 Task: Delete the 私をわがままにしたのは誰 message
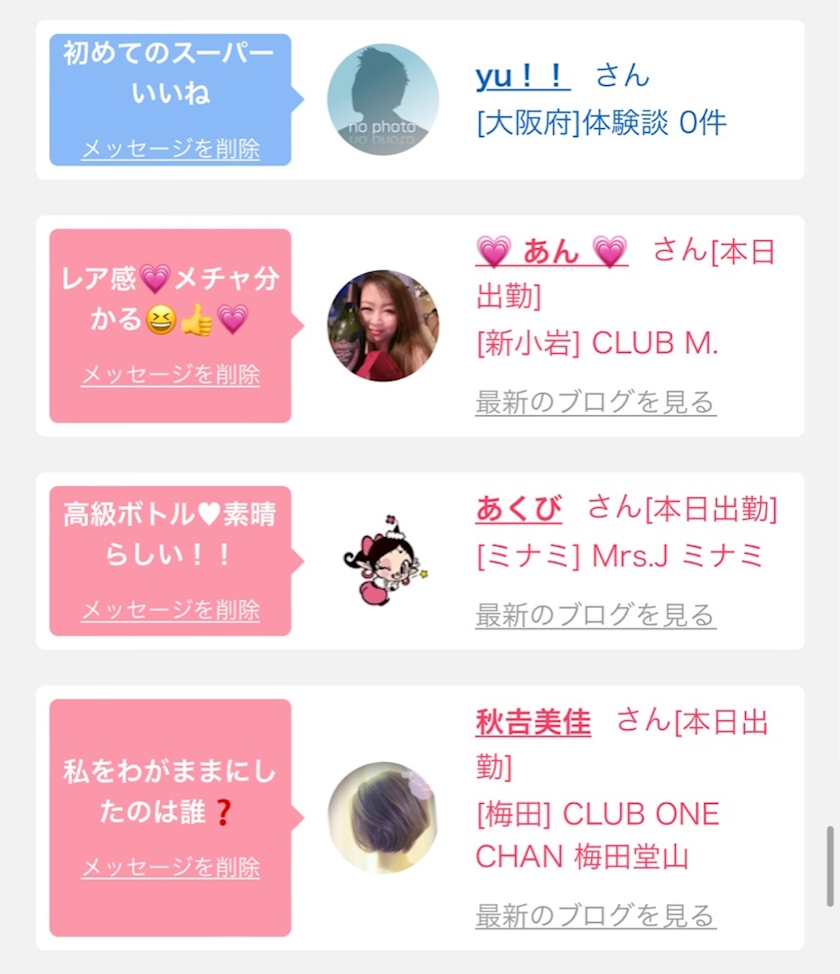click(170, 867)
